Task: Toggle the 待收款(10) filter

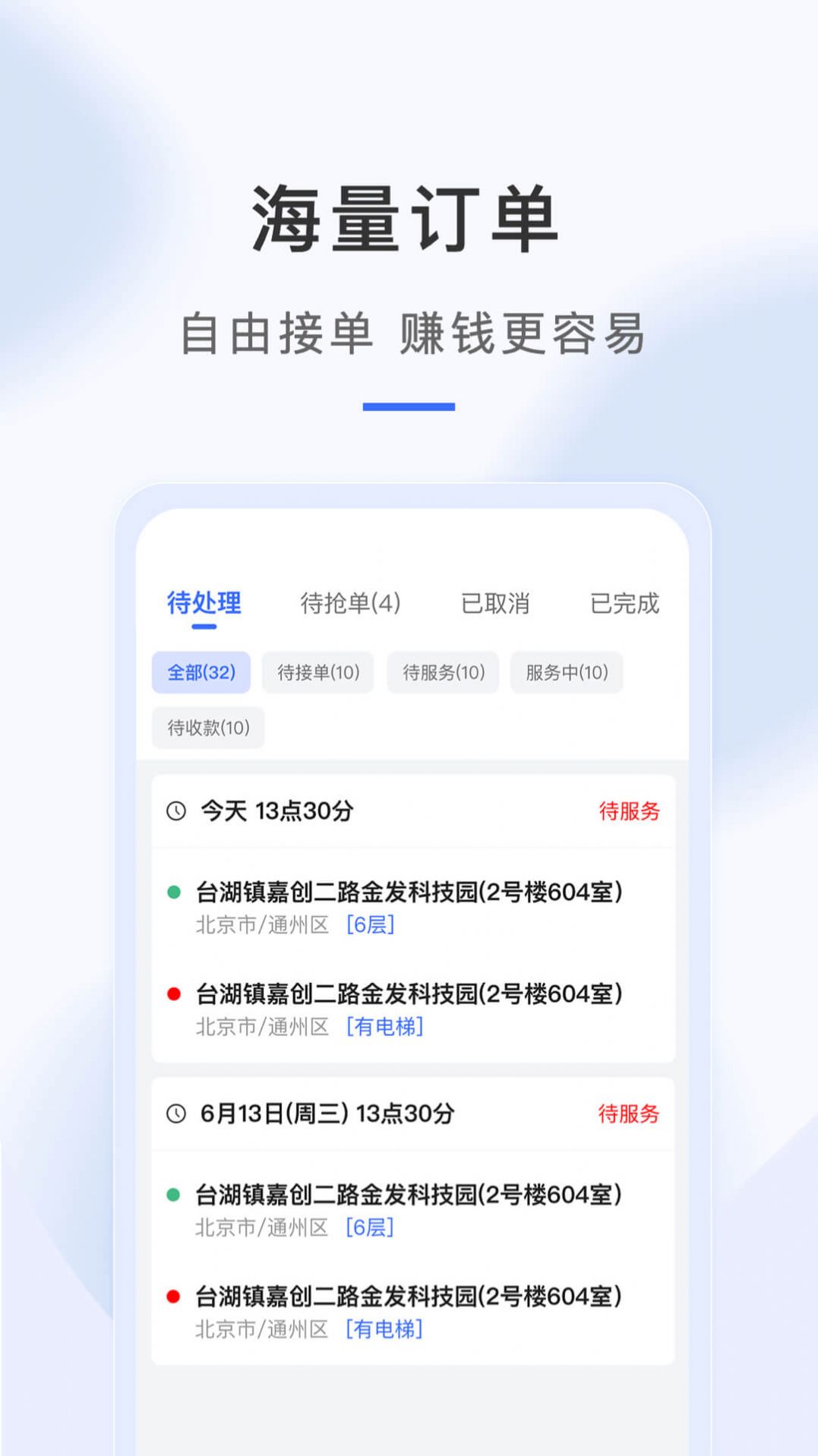Action: pyautogui.click(x=208, y=728)
